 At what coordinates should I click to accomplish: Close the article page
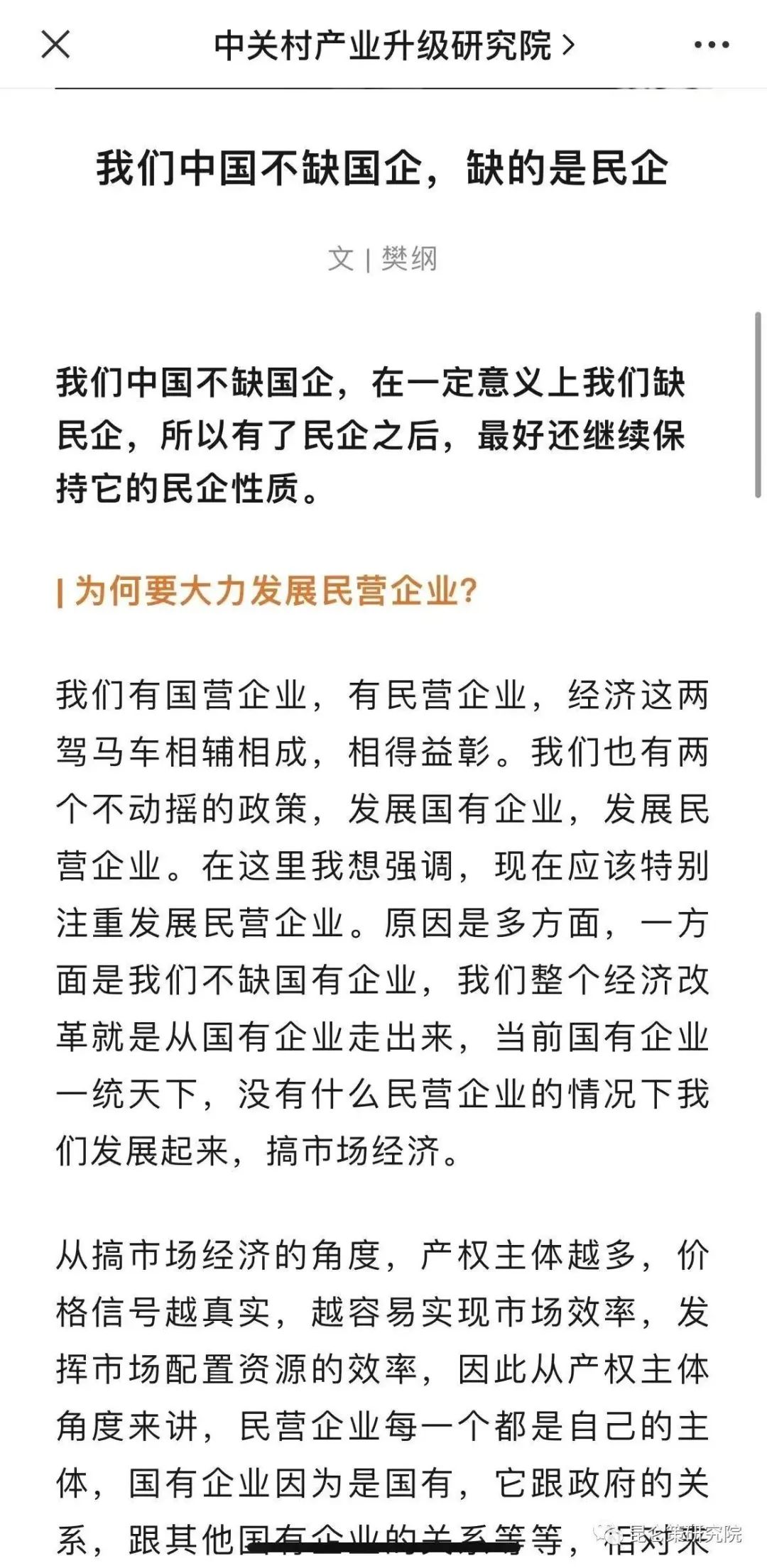pos(55,45)
